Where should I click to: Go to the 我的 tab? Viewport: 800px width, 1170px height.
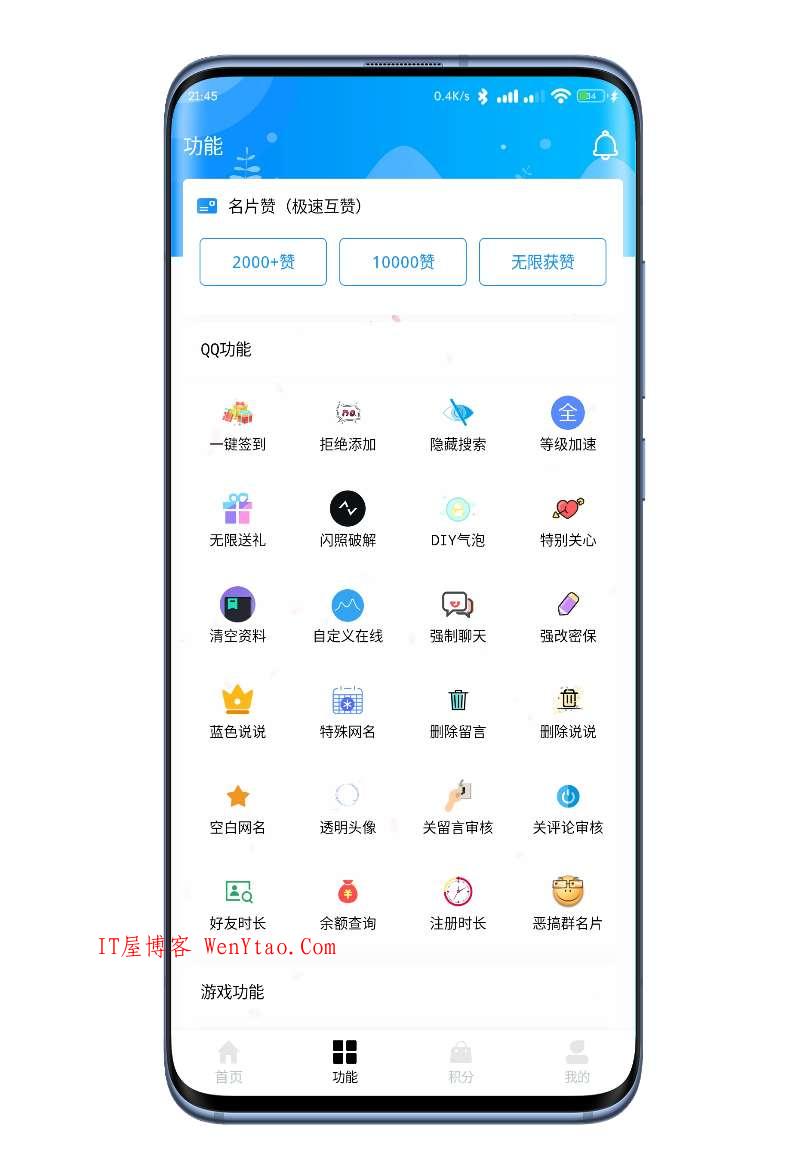pos(577,1062)
